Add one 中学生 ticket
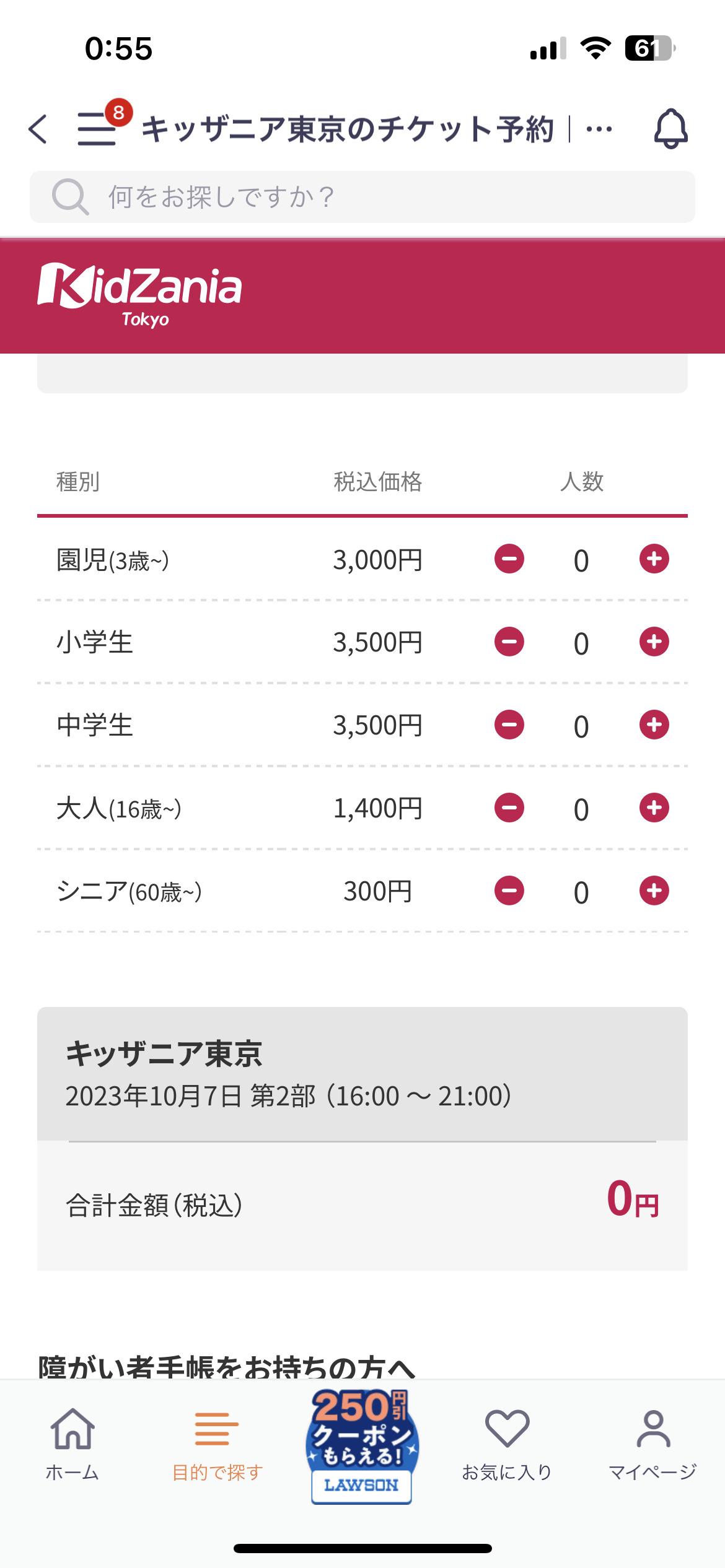The image size is (725, 1568). [654, 725]
